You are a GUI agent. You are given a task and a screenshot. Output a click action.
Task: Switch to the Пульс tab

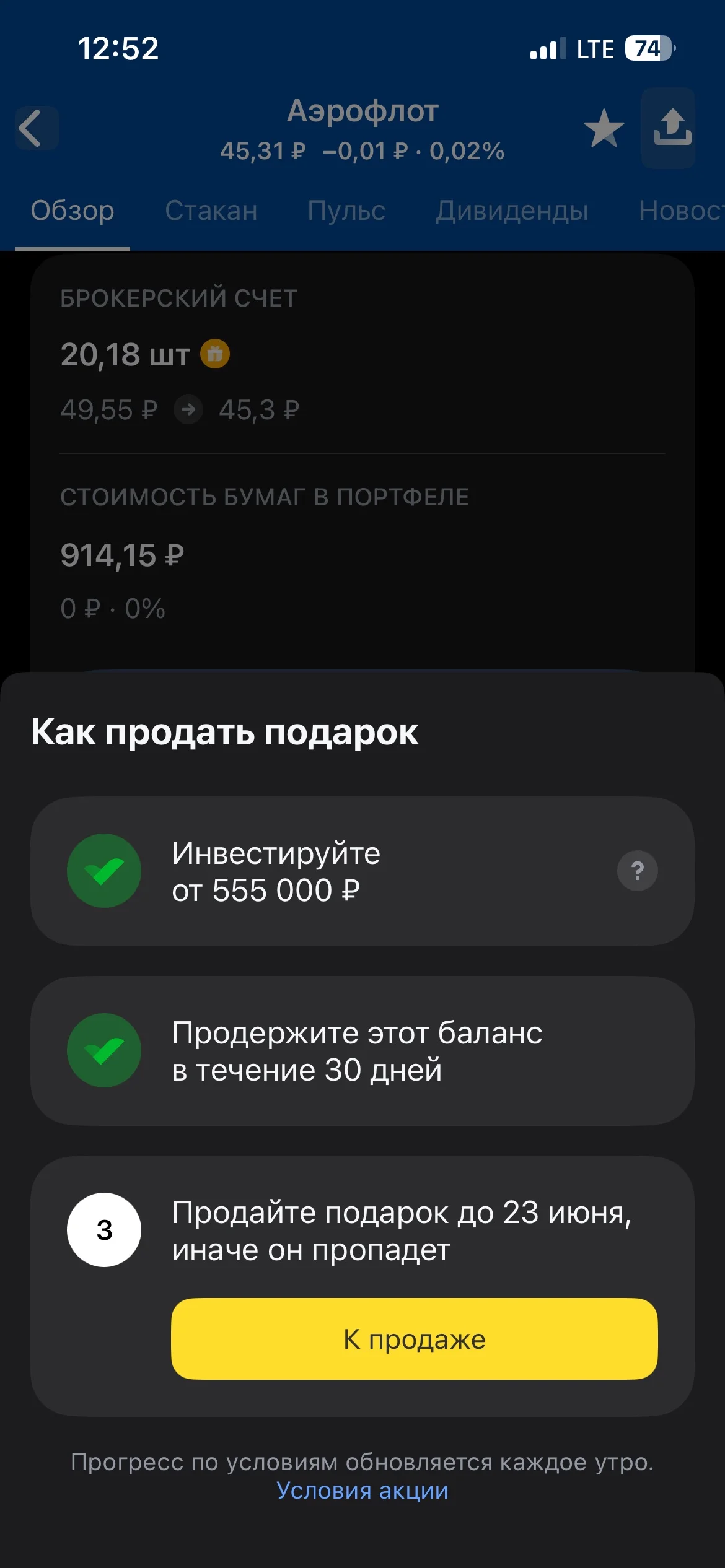point(346,211)
